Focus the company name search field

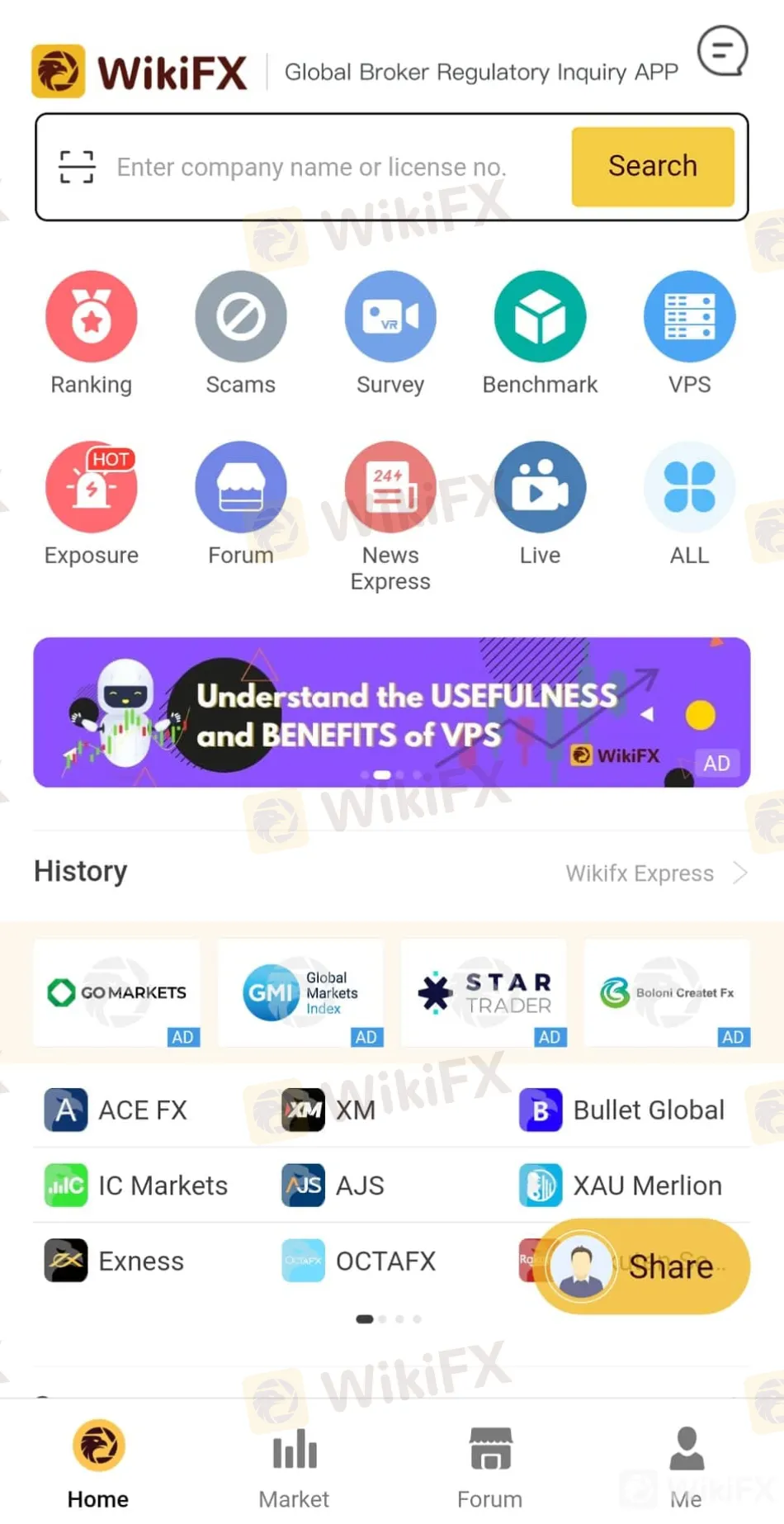(x=311, y=167)
